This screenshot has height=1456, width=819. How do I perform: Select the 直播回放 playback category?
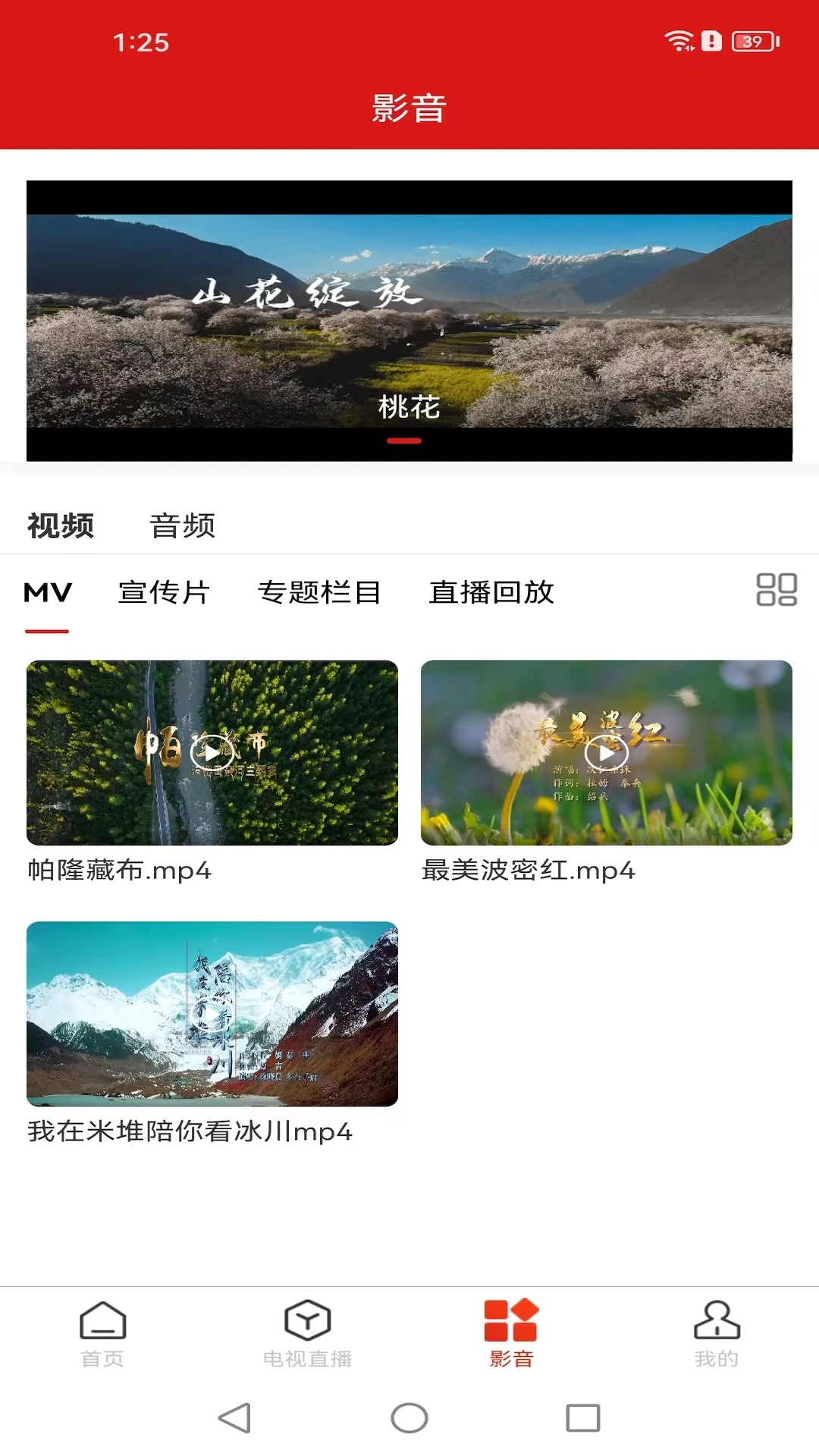(x=491, y=594)
